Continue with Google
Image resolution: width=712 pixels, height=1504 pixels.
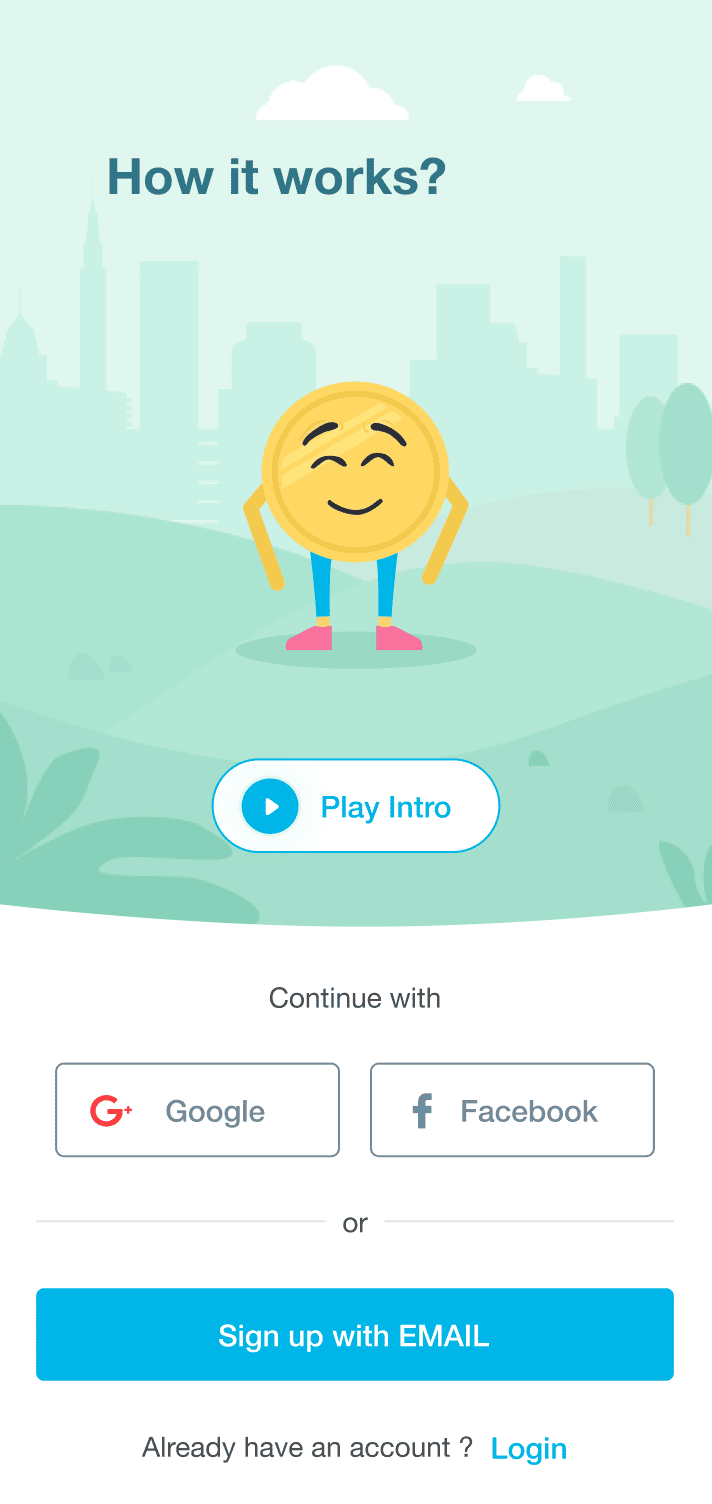(x=197, y=1110)
